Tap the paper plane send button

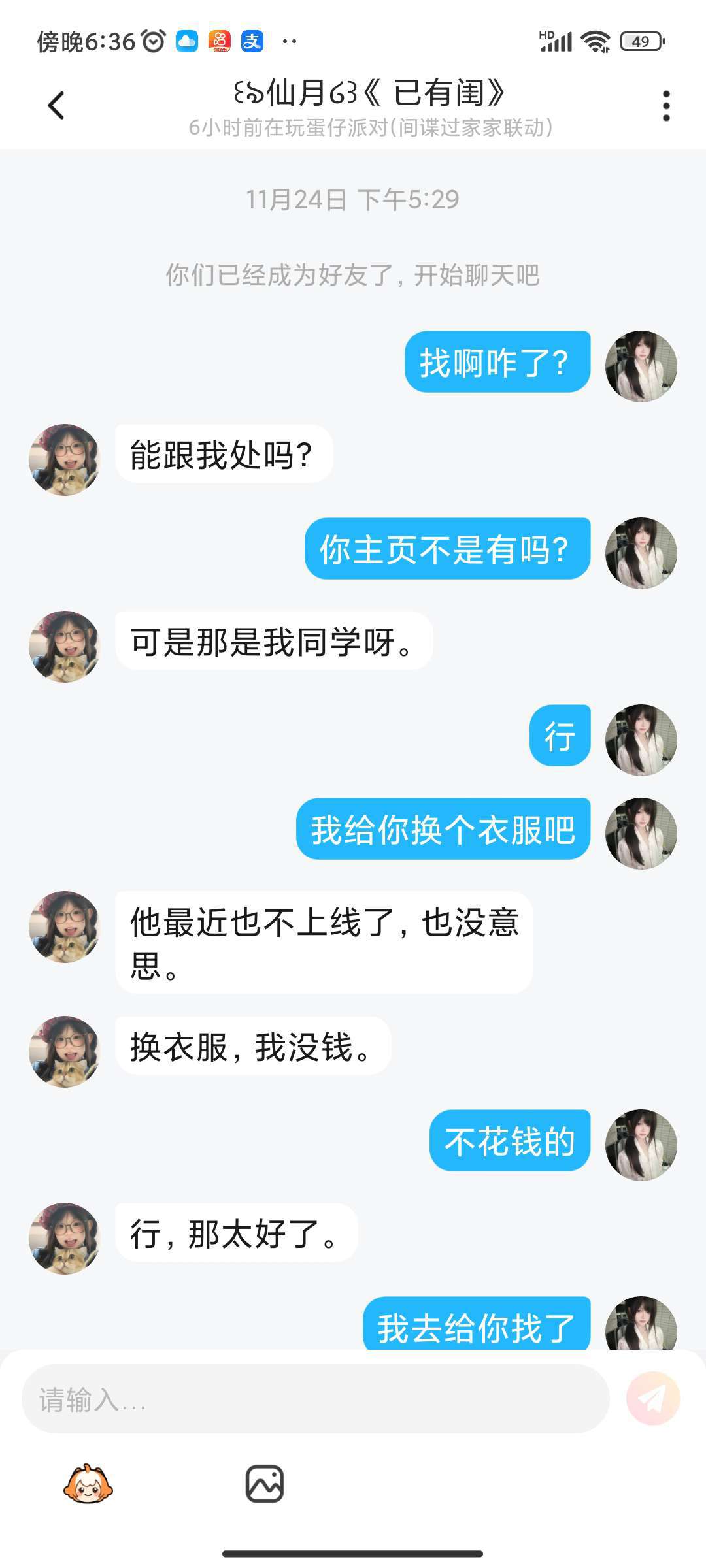pos(652,1399)
